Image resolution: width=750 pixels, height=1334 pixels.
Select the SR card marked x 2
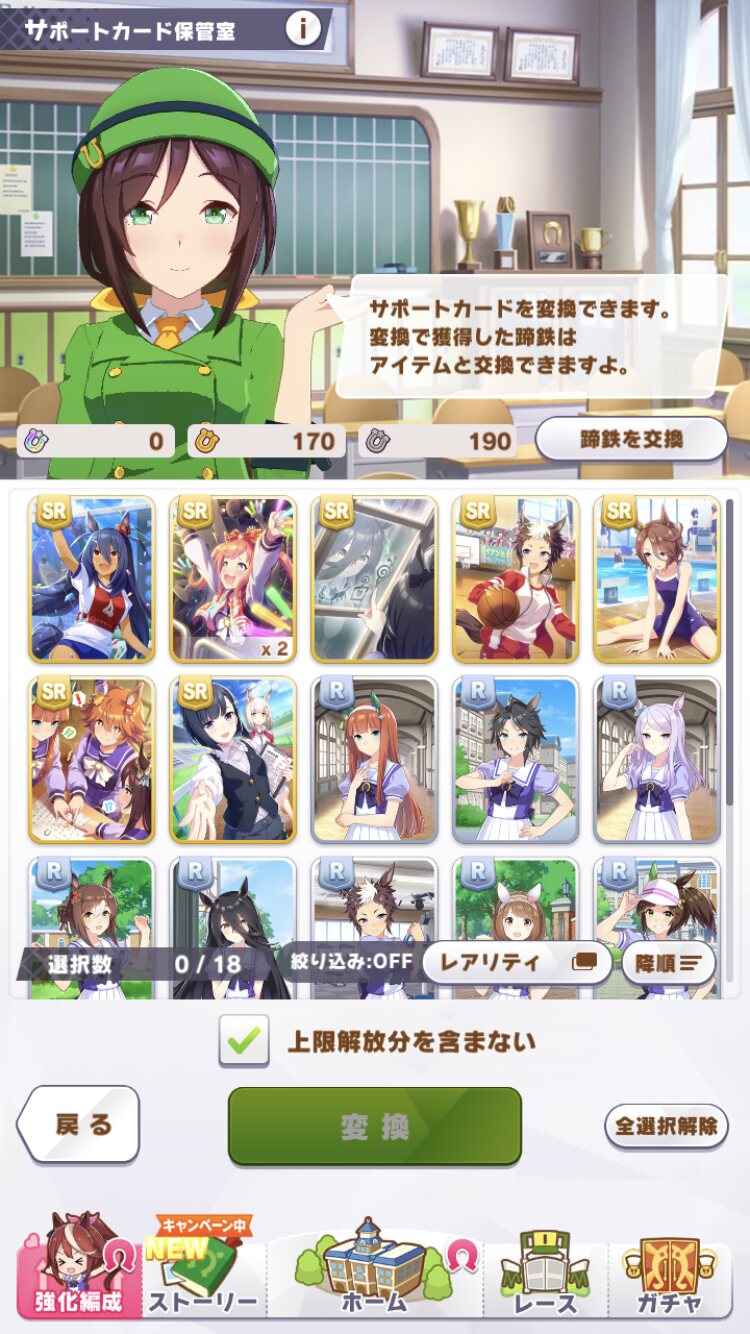[x=232, y=579]
